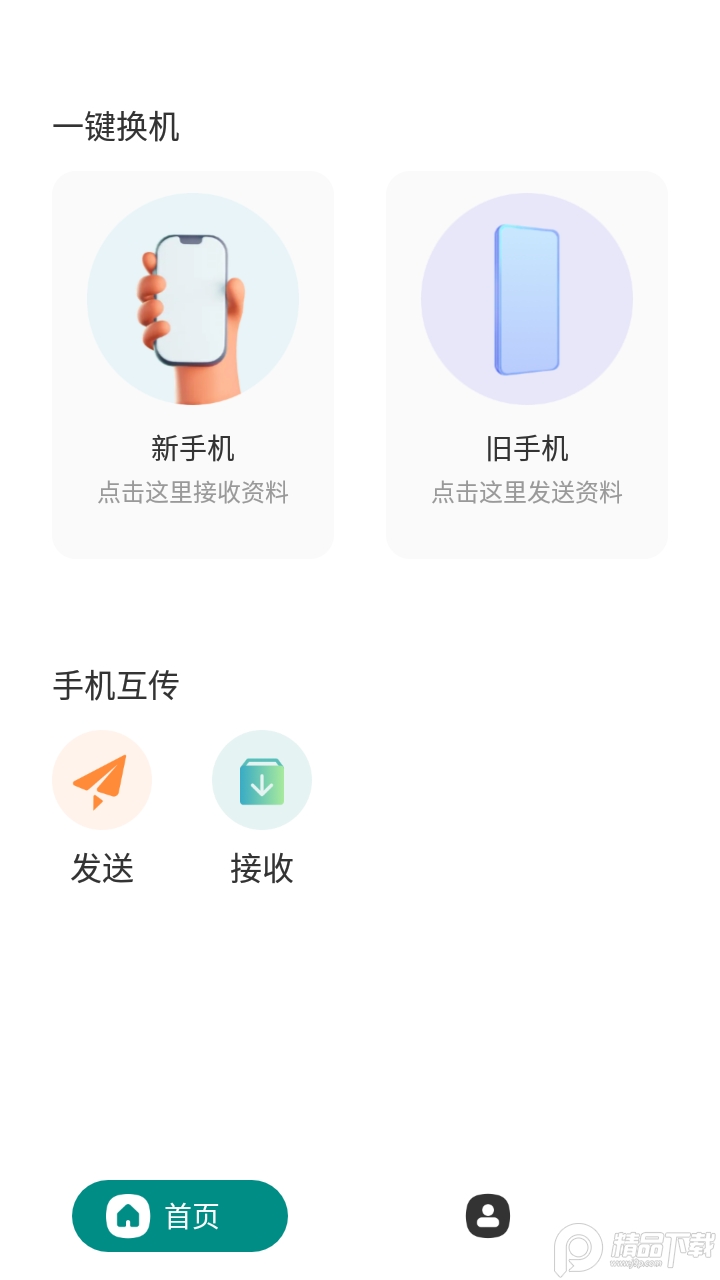Image resolution: width=720 pixels, height=1280 pixels.
Task: Open the profile account icon at bottom right
Action: 487,1215
